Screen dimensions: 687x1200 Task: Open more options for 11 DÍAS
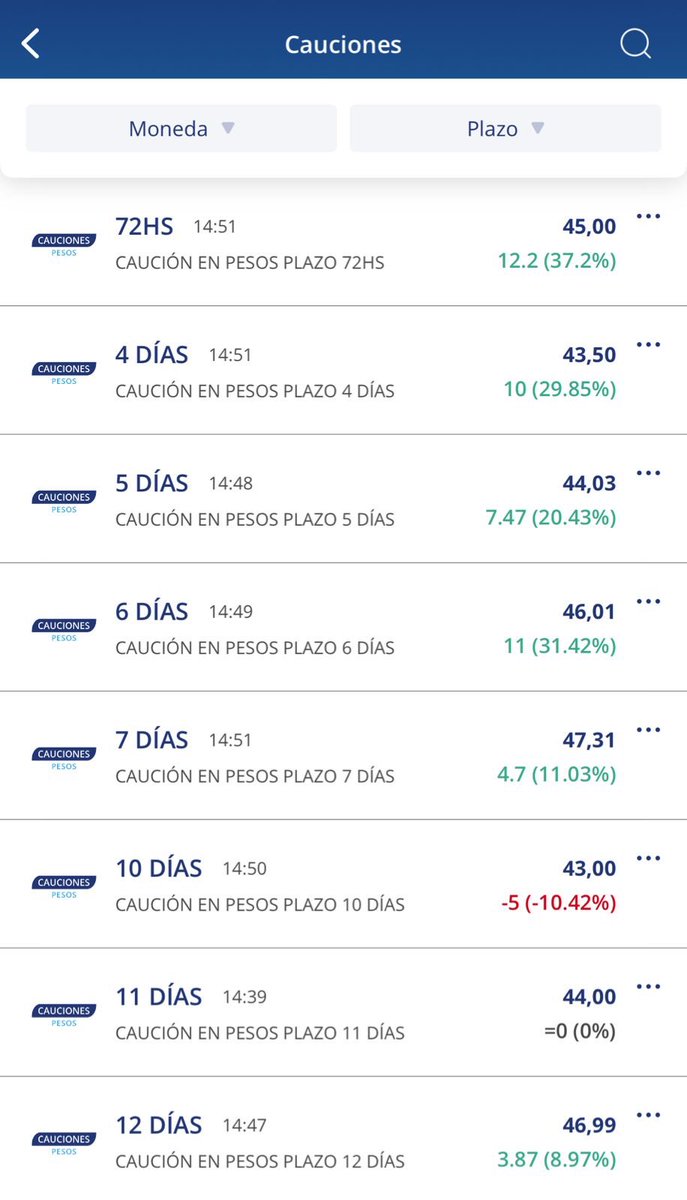(649, 986)
